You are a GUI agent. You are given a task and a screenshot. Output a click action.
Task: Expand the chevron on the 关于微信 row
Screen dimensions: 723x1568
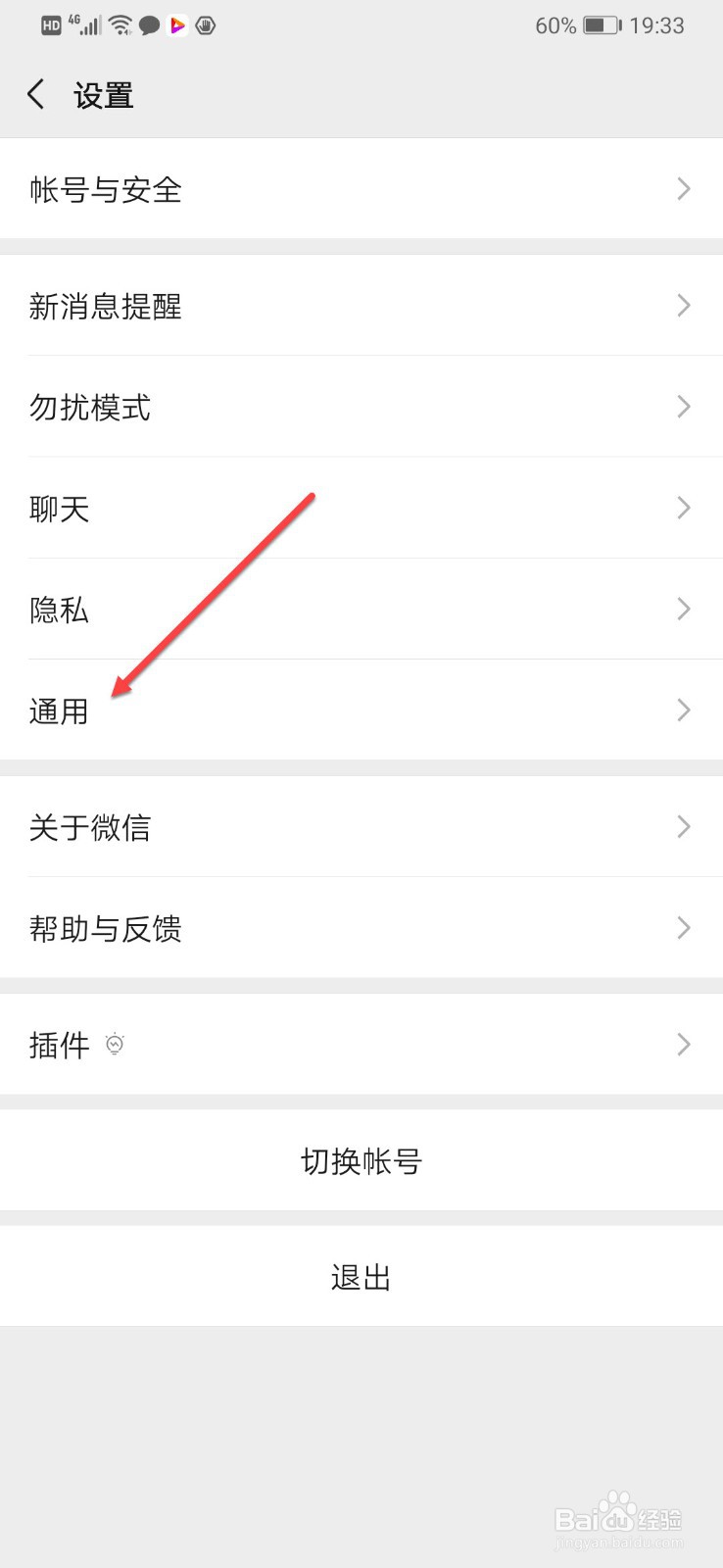pyautogui.click(x=683, y=827)
